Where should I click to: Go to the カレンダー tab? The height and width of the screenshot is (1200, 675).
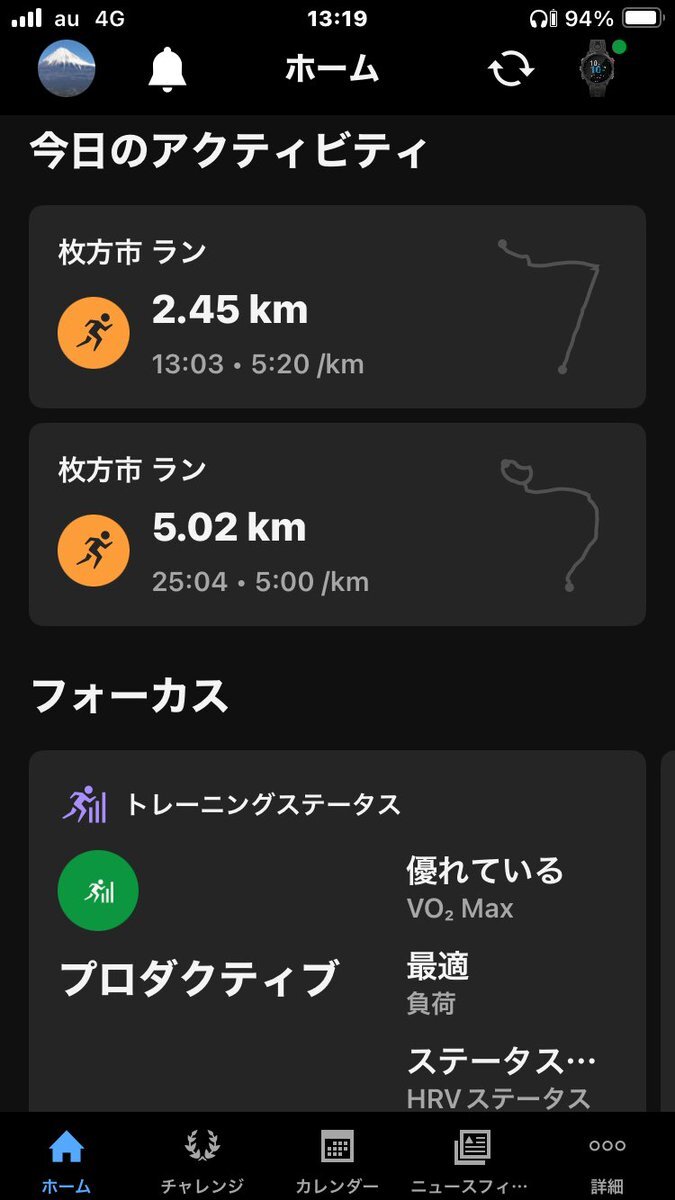click(337, 1160)
